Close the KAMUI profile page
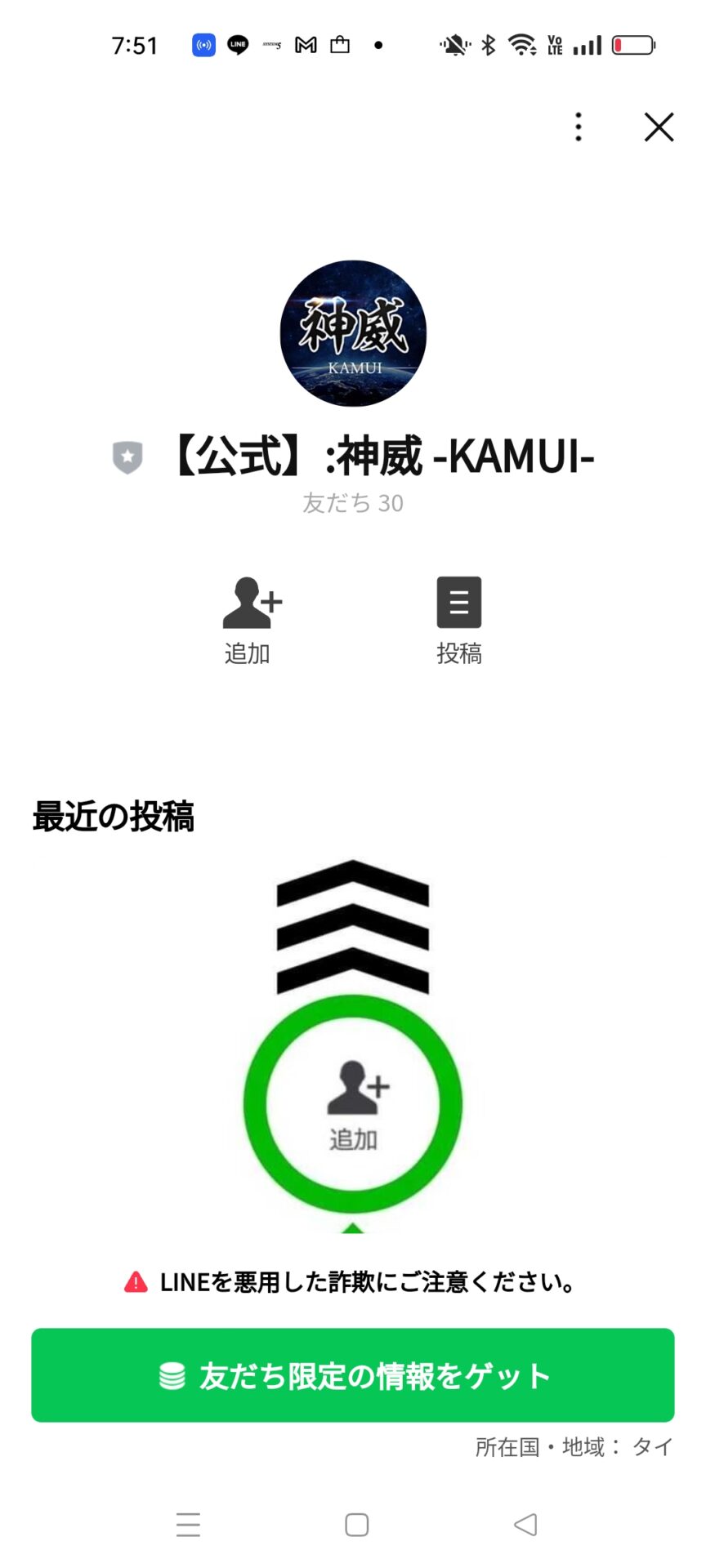This screenshot has height=1568, width=706. 659,127
